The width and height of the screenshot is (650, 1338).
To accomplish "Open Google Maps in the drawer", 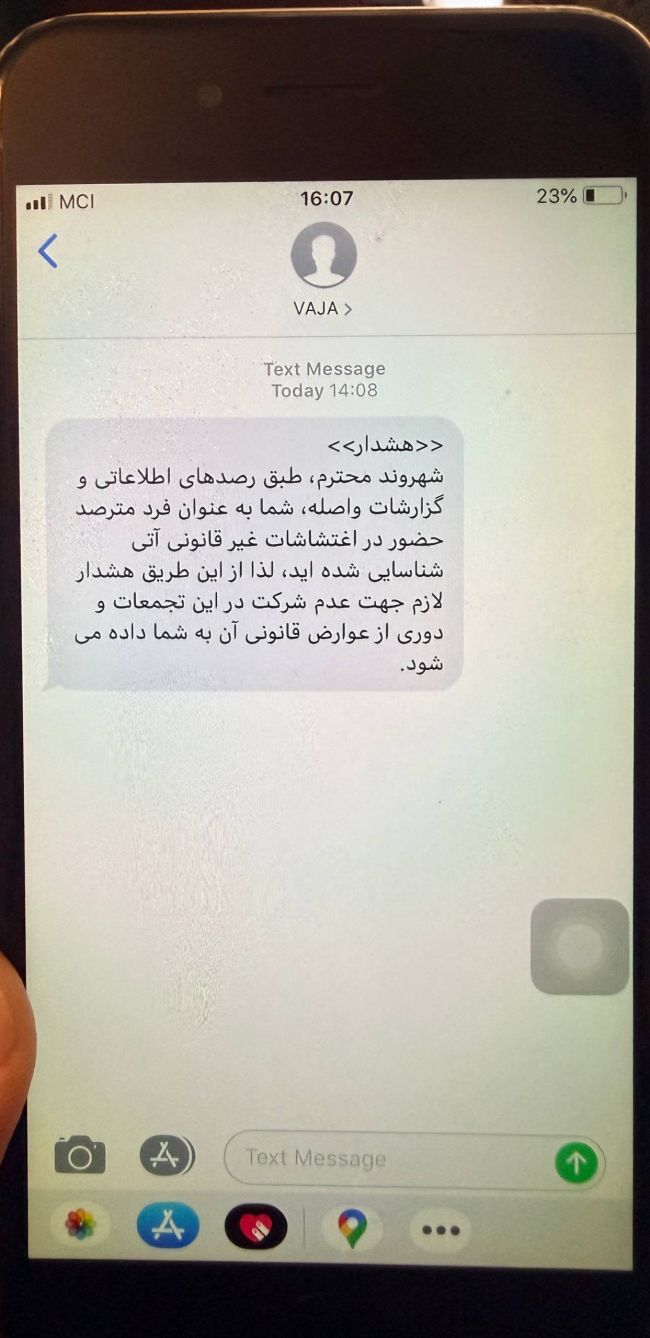I will coord(351,1228).
